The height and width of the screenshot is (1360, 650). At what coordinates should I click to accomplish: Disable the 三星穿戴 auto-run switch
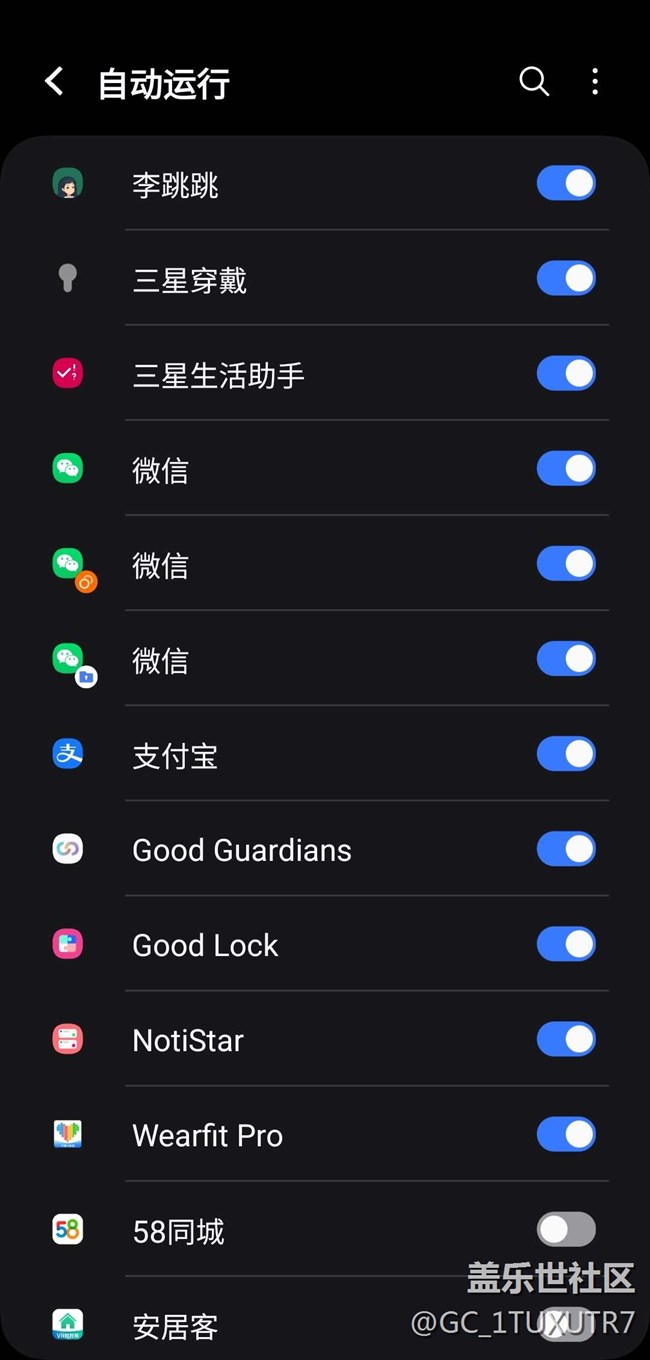566,278
